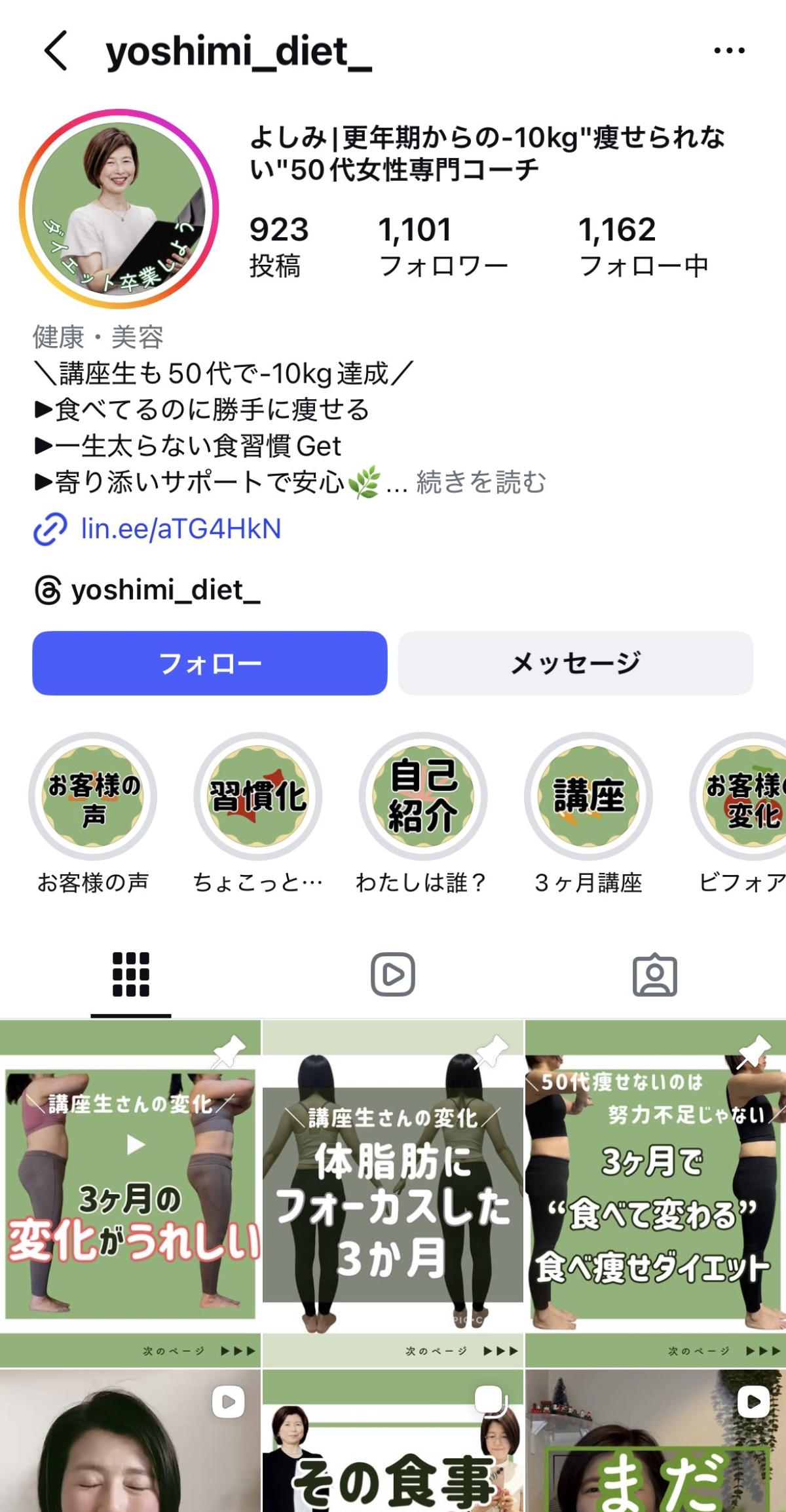Open the 1,162 フォロー中 list

tap(643, 246)
